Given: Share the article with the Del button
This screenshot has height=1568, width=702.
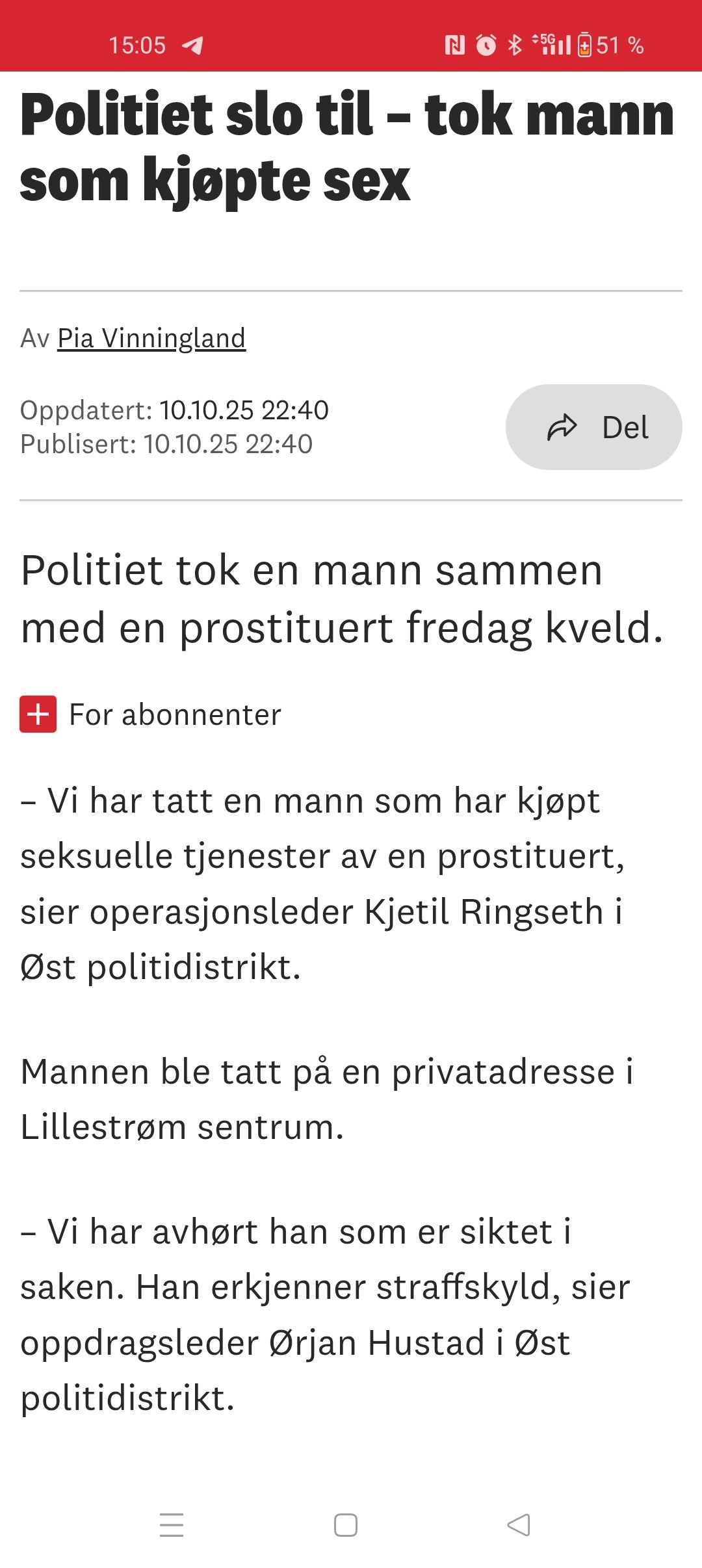Looking at the screenshot, I should click(x=593, y=427).
